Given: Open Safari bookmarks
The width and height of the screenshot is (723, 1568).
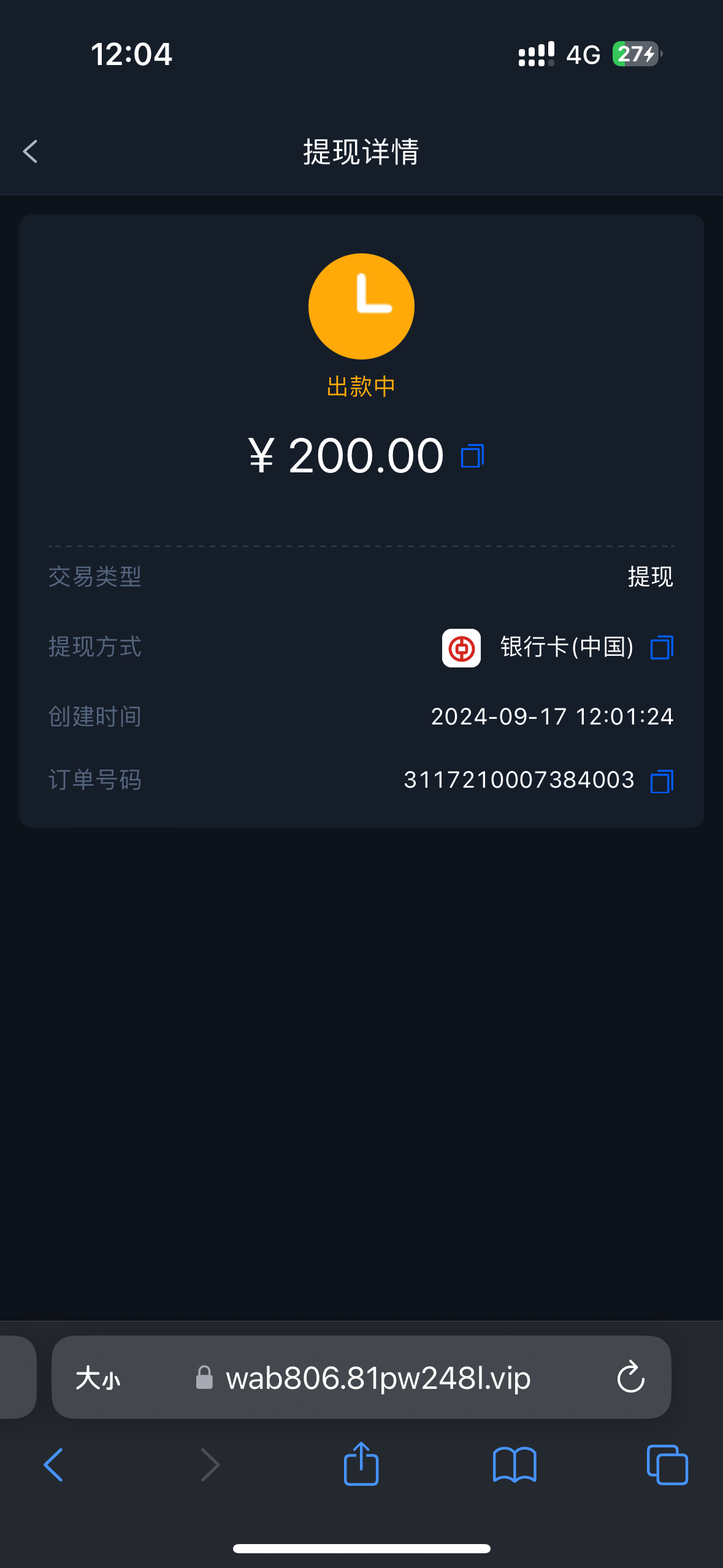Looking at the screenshot, I should coord(515,1465).
